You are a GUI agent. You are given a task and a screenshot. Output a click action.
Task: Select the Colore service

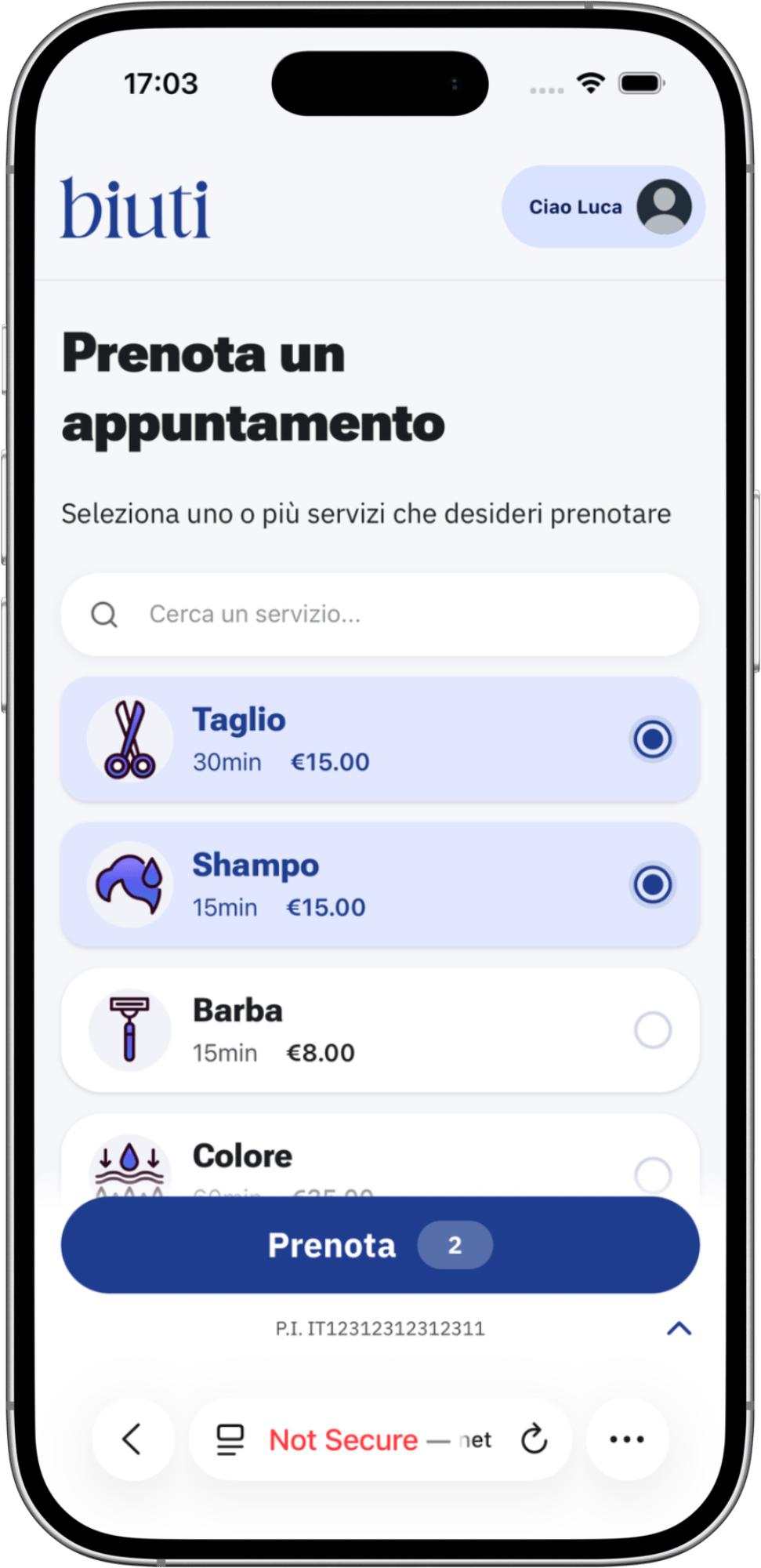pos(652,1174)
